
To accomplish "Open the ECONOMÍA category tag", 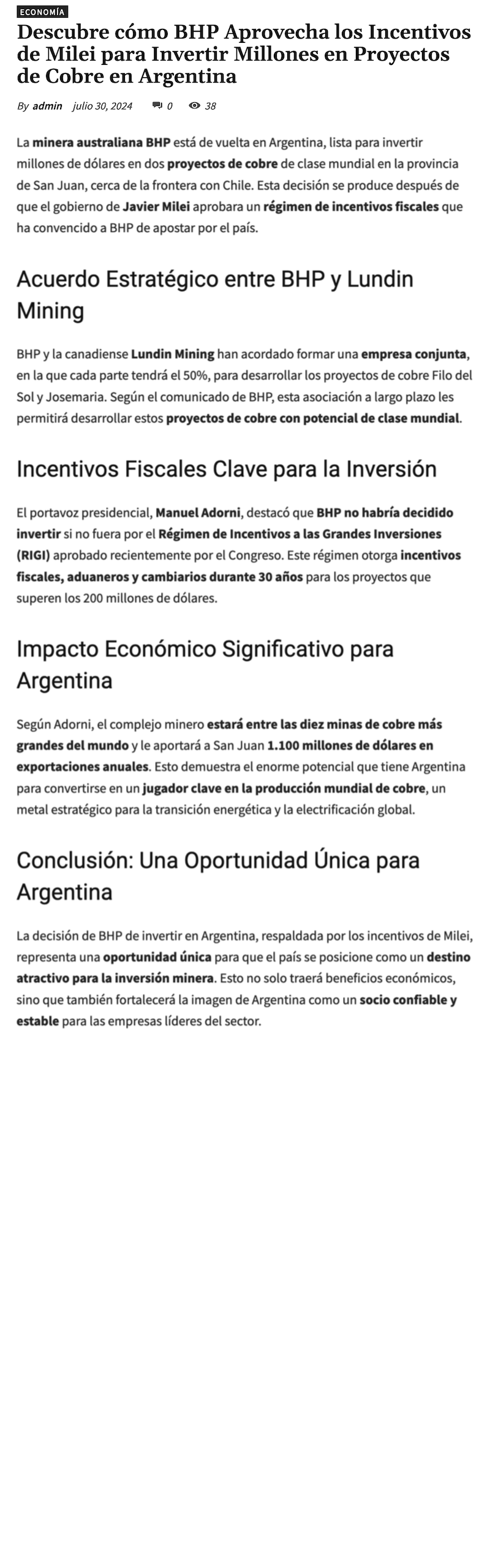I will pos(42,12).
